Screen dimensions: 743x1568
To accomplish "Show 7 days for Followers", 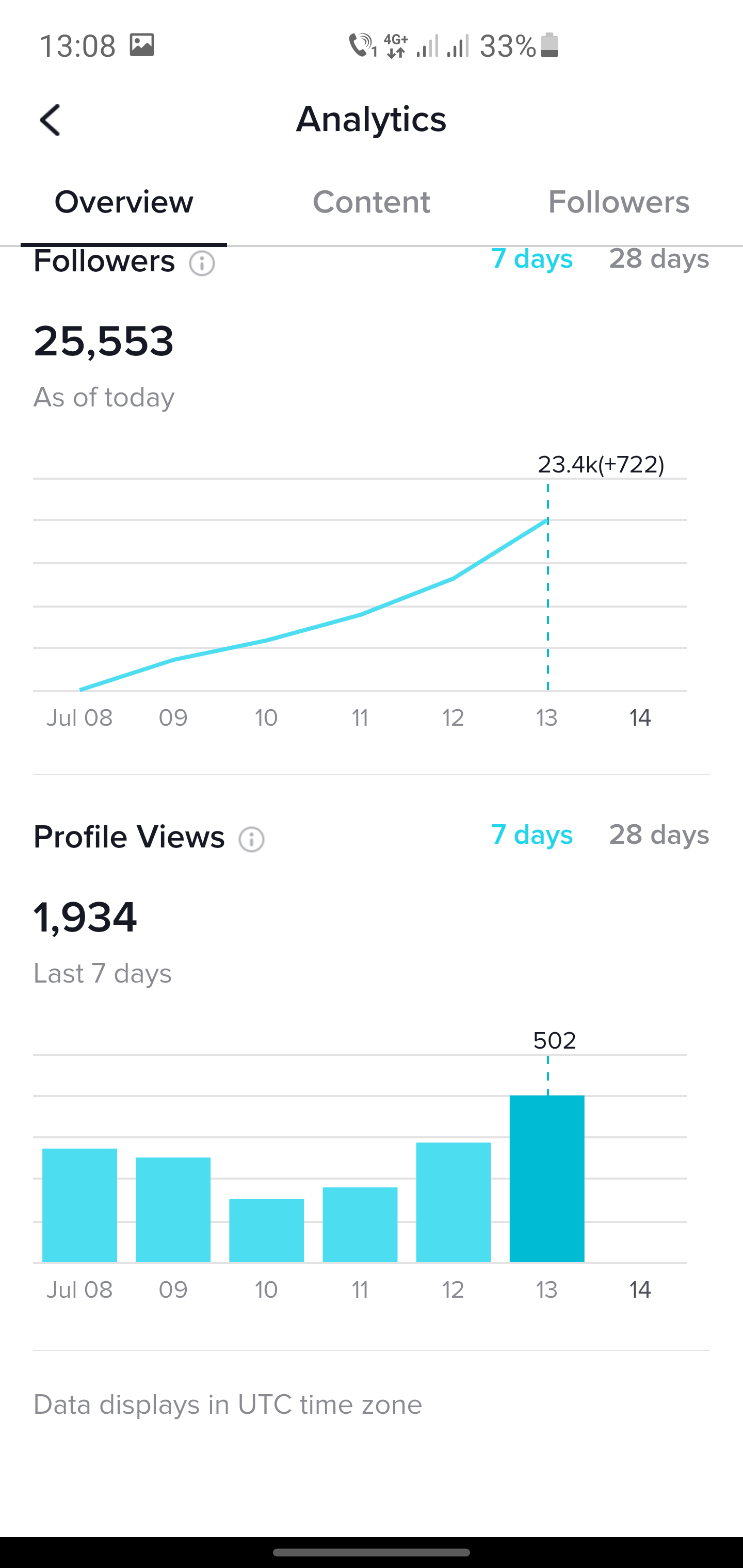I will coord(532,259).
